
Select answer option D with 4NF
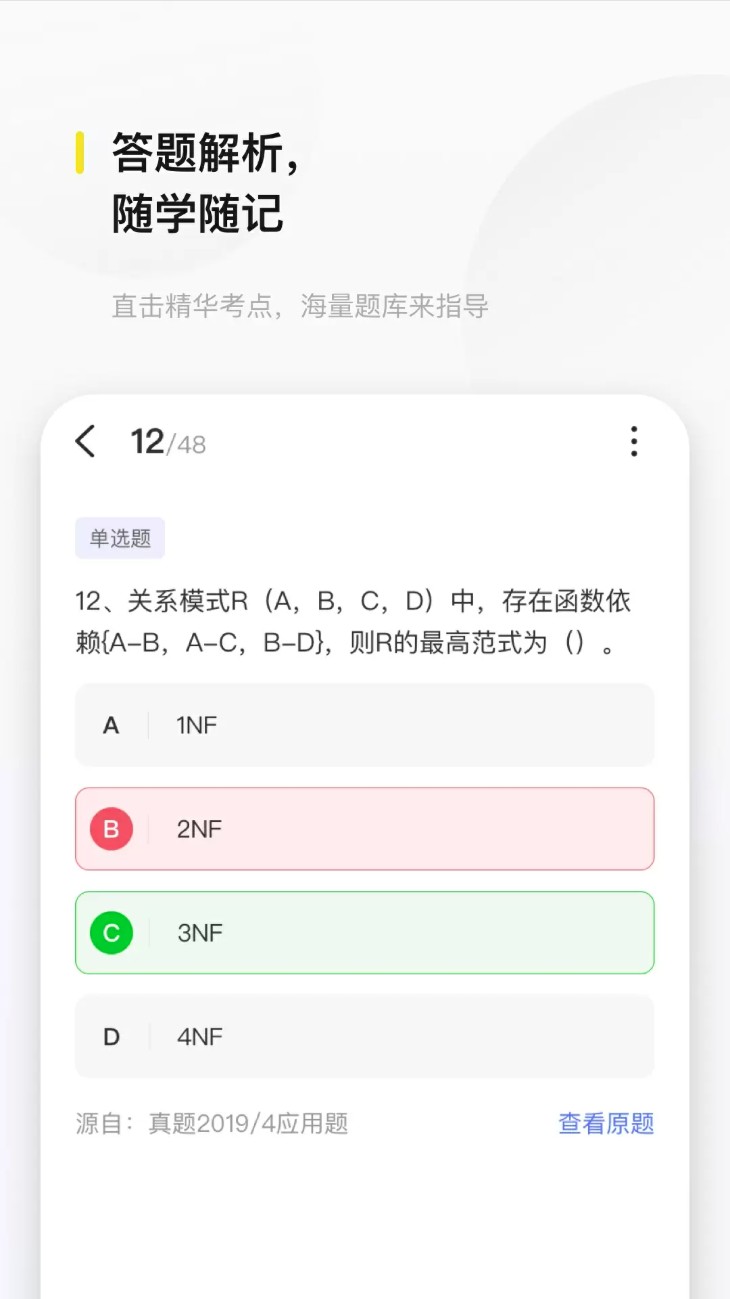364,1037
